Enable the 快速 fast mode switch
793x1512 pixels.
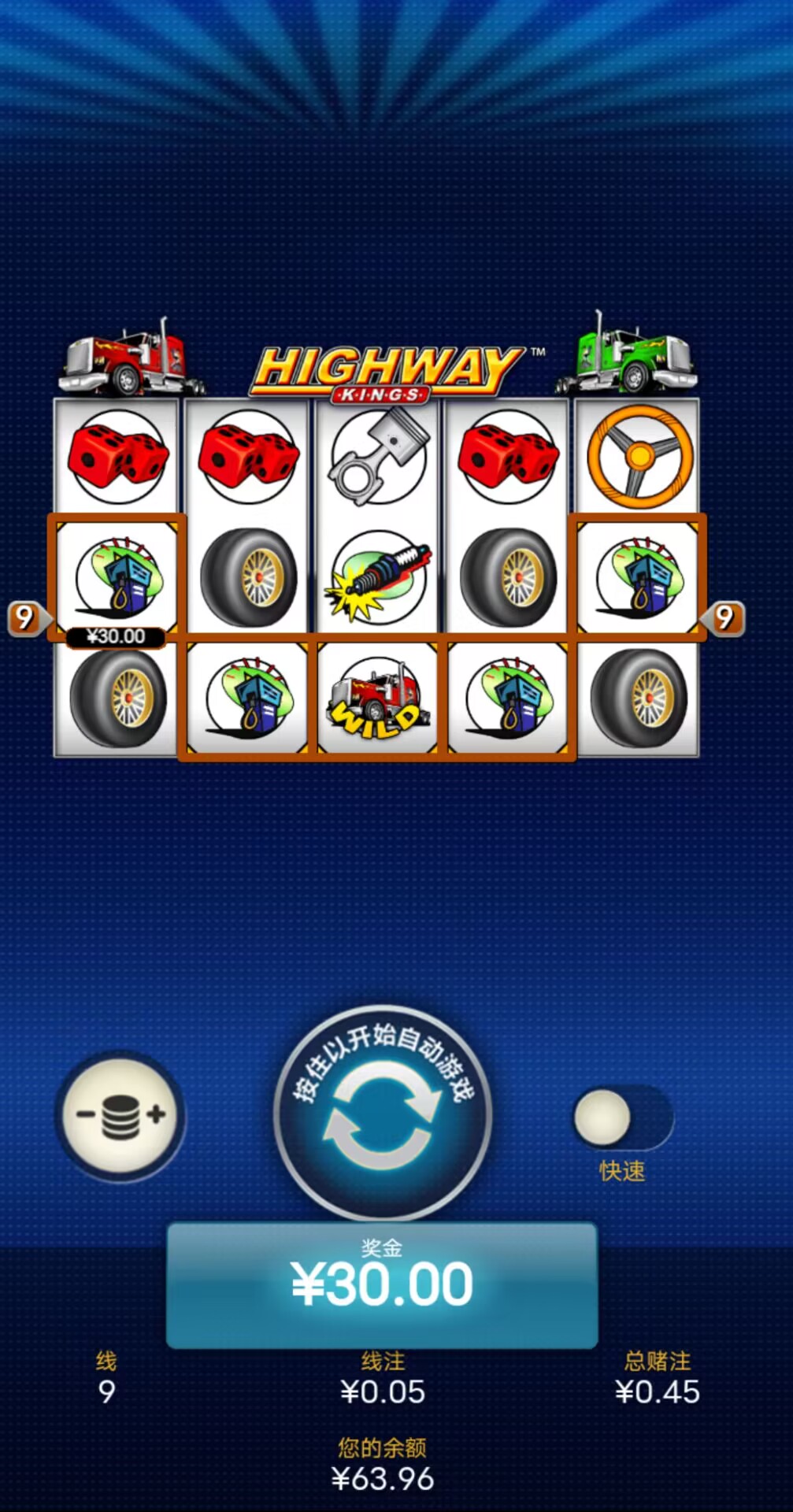tap(622, 1117)
